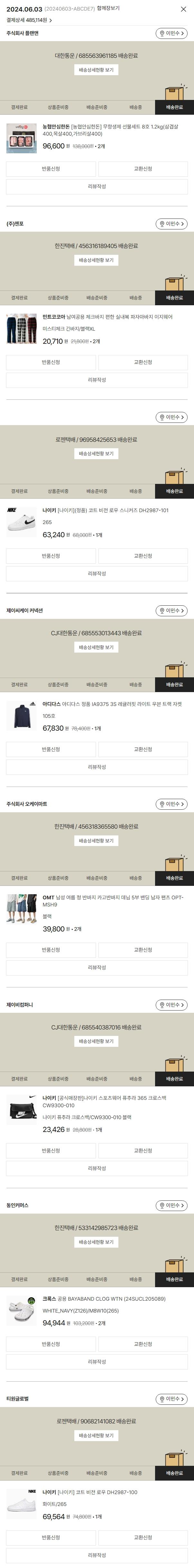Close the order detail page
This screenshot has width=194, height=1568.
183,9
